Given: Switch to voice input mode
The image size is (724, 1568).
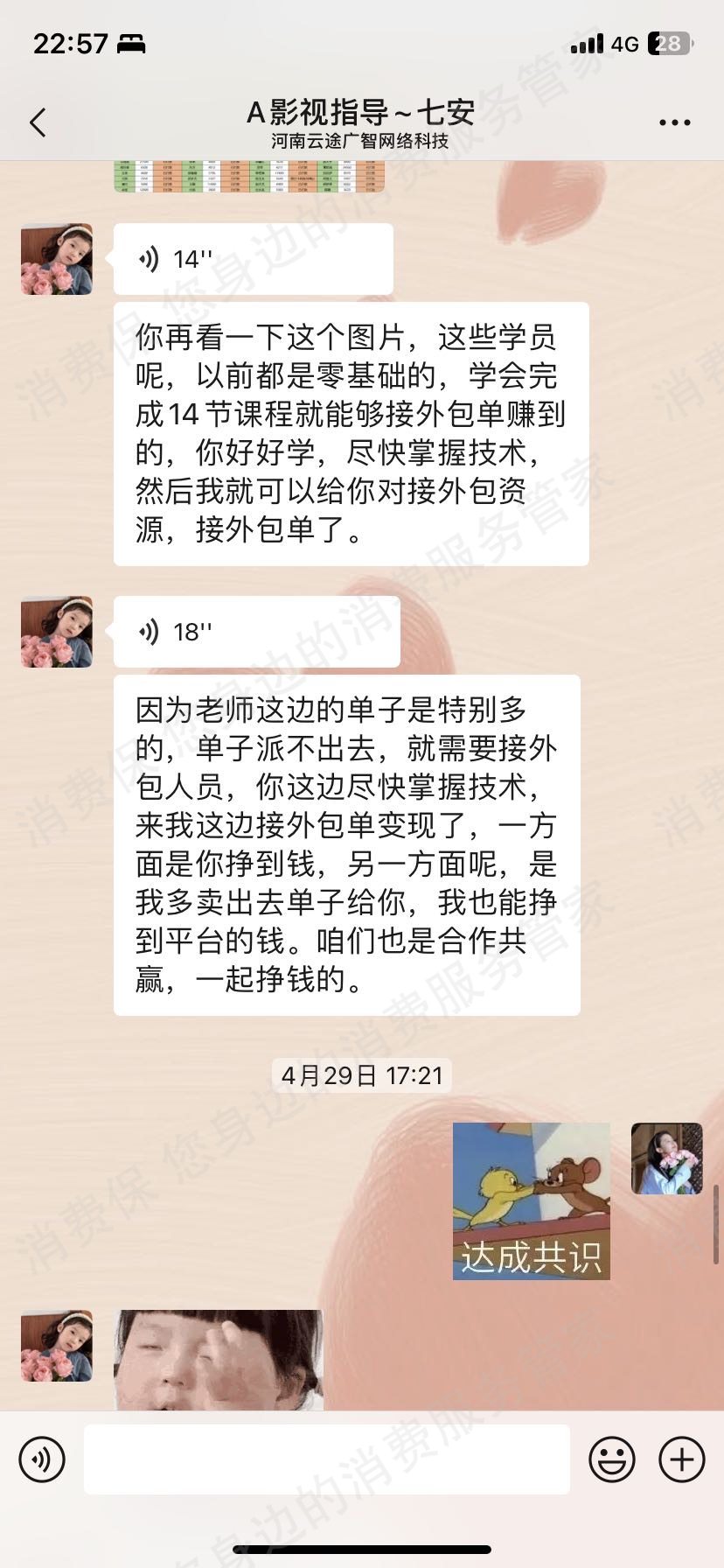Looking at the screenshot, I should (x=42, y=1459).
